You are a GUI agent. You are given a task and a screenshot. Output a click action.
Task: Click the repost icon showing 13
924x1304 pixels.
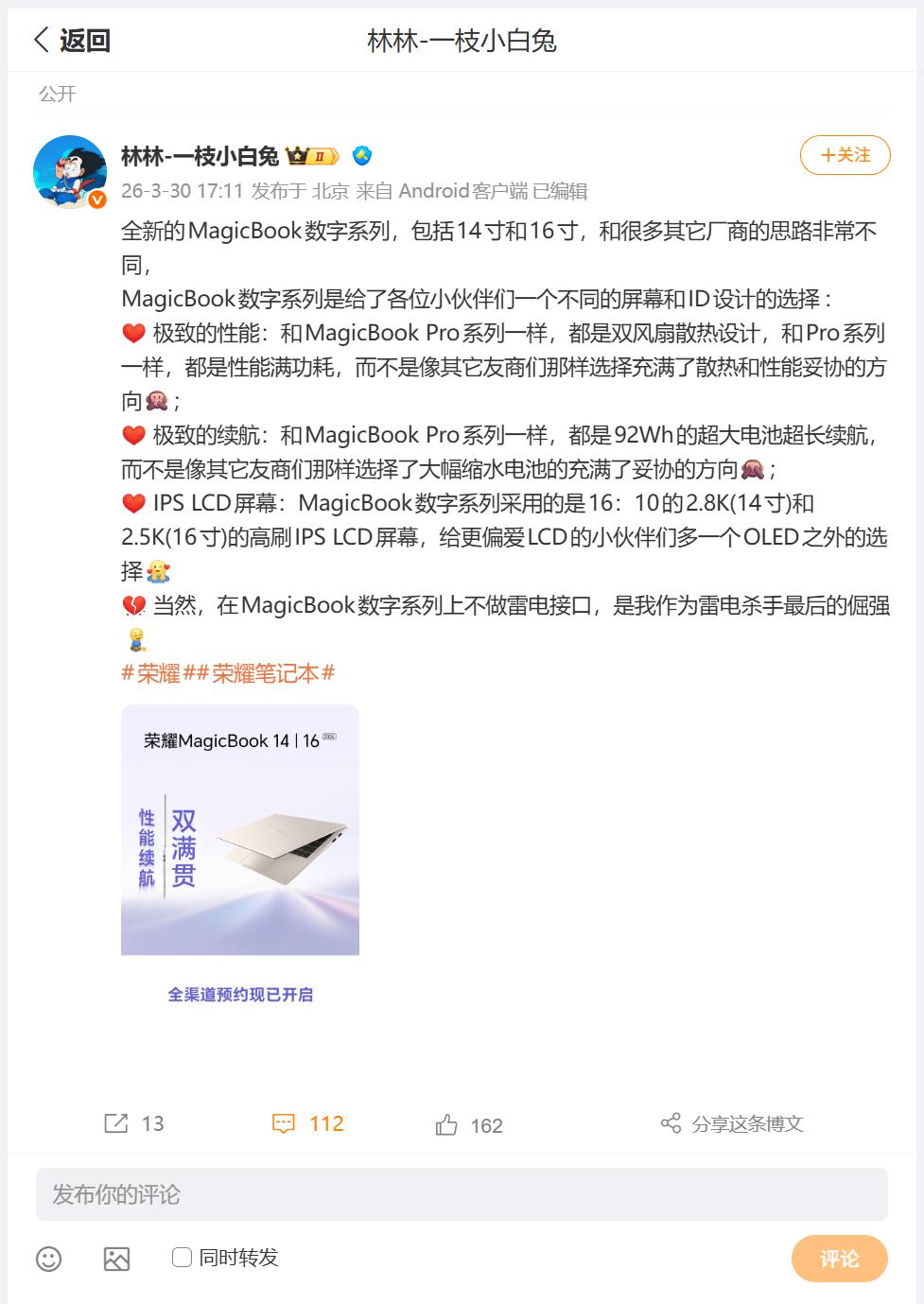tap(115, 1124)
